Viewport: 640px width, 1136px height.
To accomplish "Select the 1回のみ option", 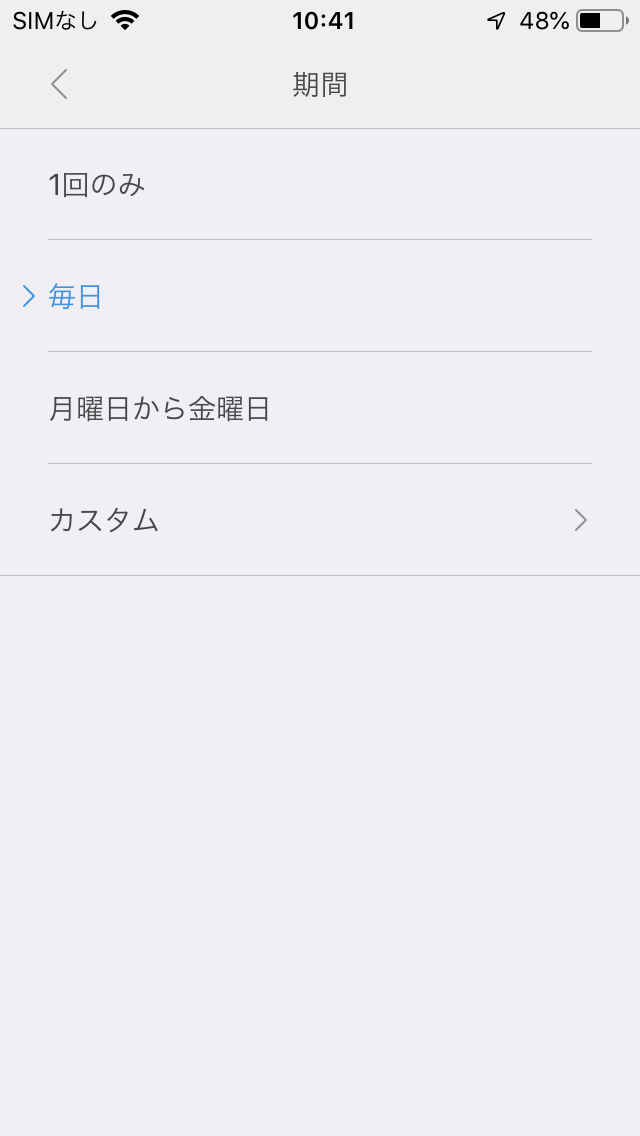I will [x=320, y=185].
